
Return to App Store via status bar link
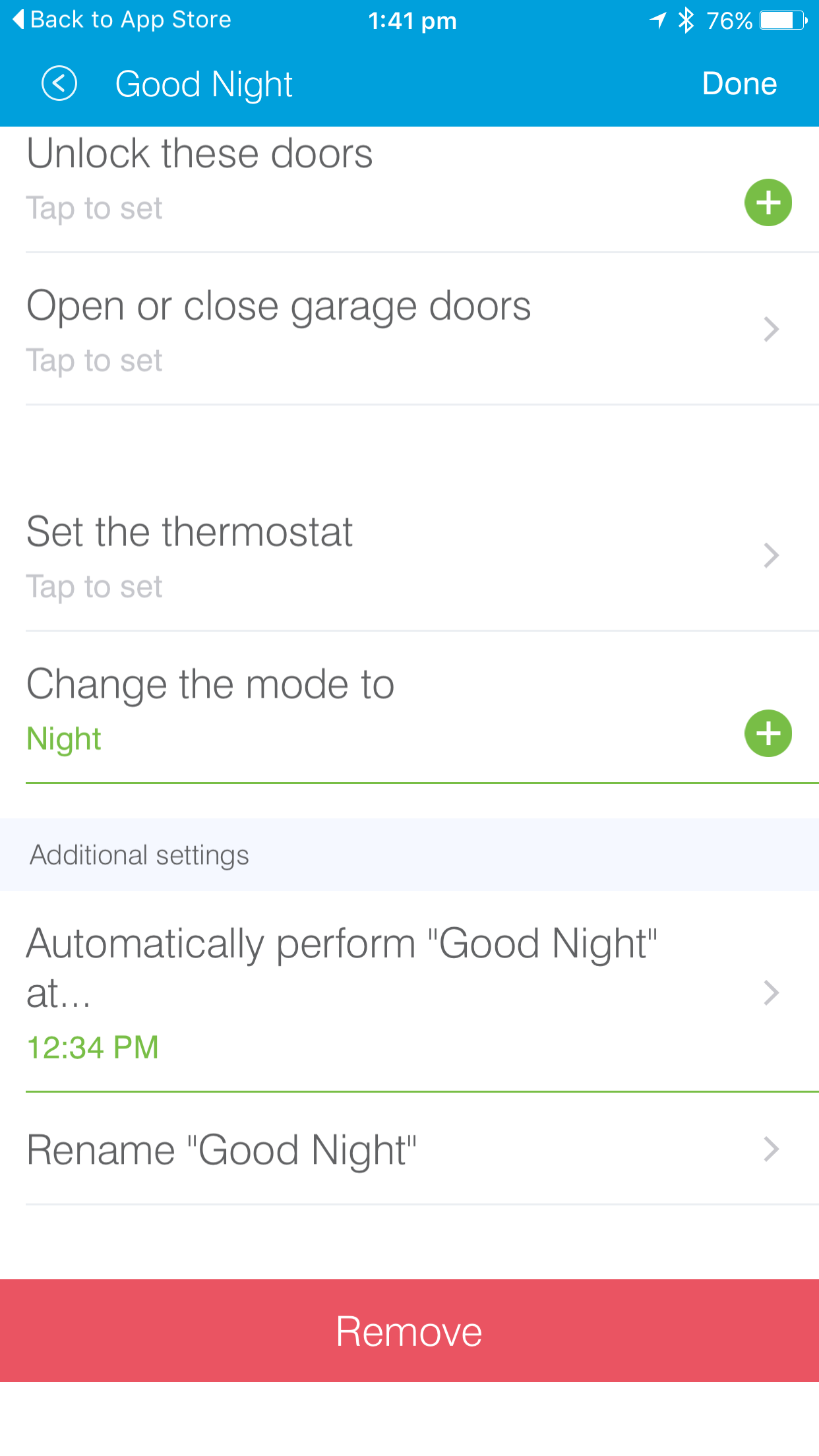click(123, 20)
